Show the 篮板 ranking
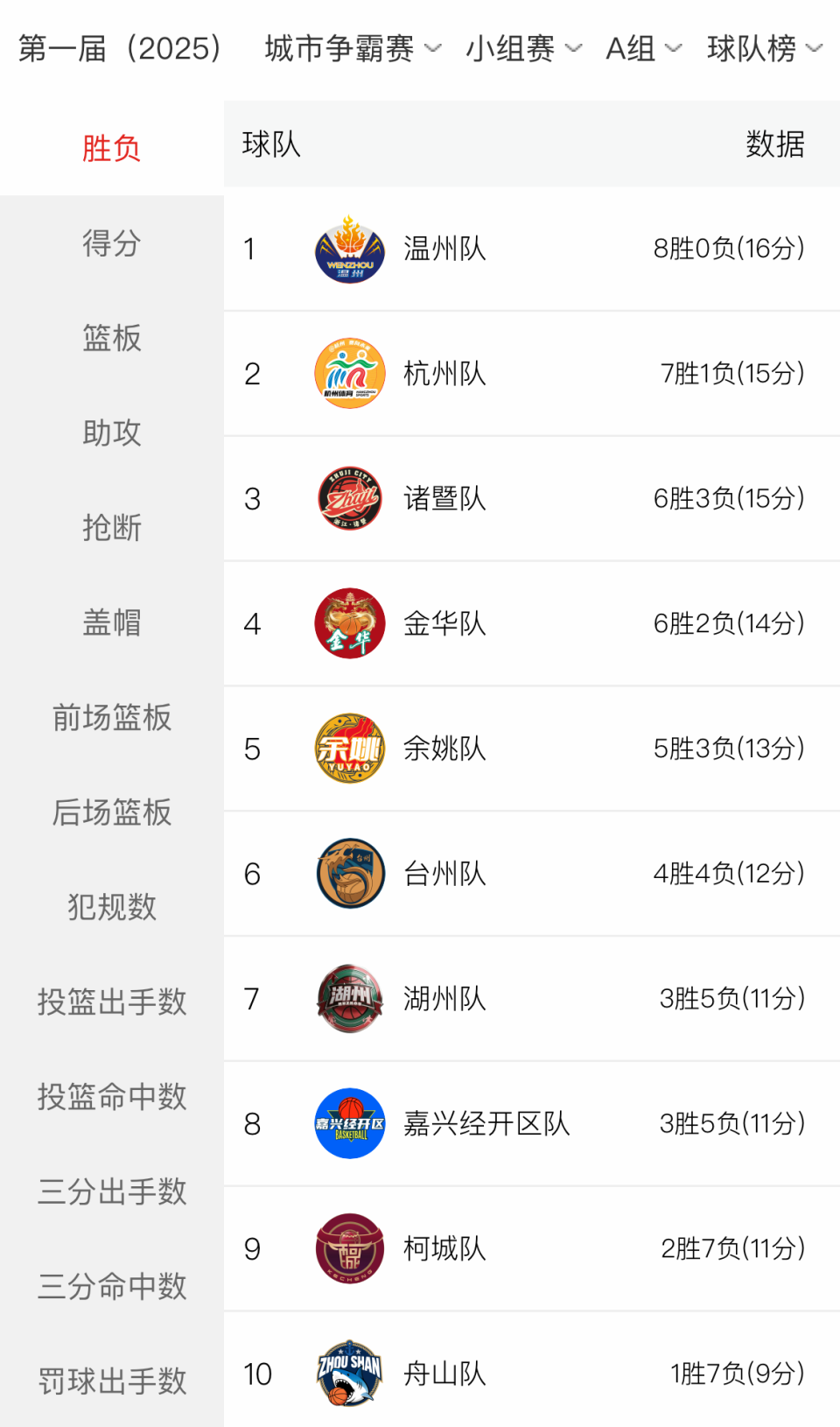The height and width of the screenshot is (1427, 840). (x=111, y=337)
